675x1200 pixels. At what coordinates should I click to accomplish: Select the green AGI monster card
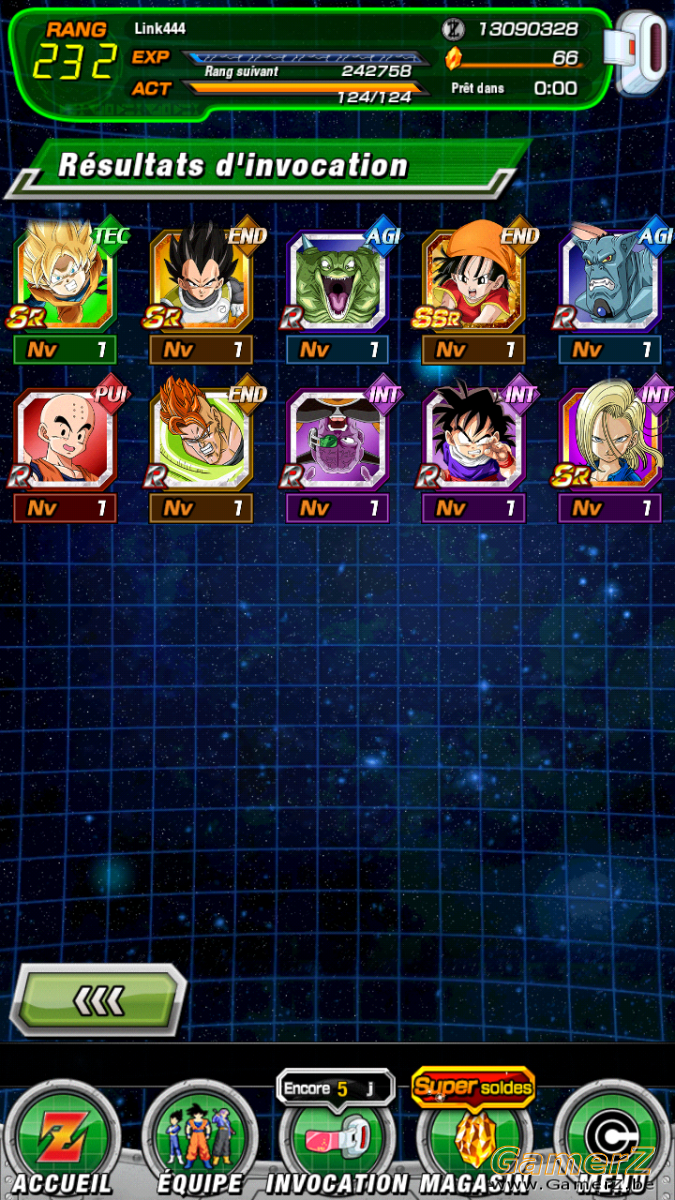(337, 279)
